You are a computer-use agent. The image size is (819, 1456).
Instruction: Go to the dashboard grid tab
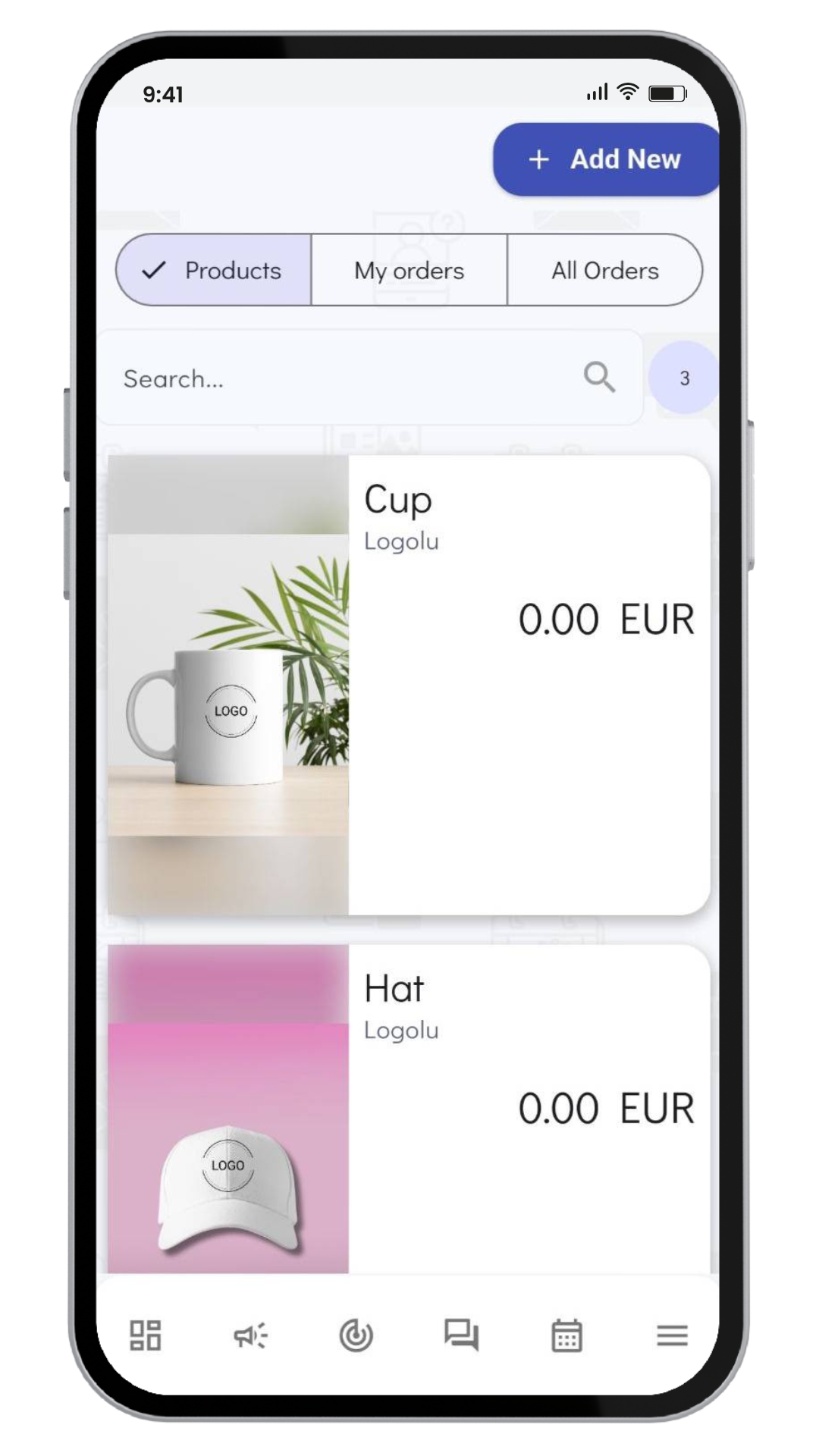[145, 1335]
